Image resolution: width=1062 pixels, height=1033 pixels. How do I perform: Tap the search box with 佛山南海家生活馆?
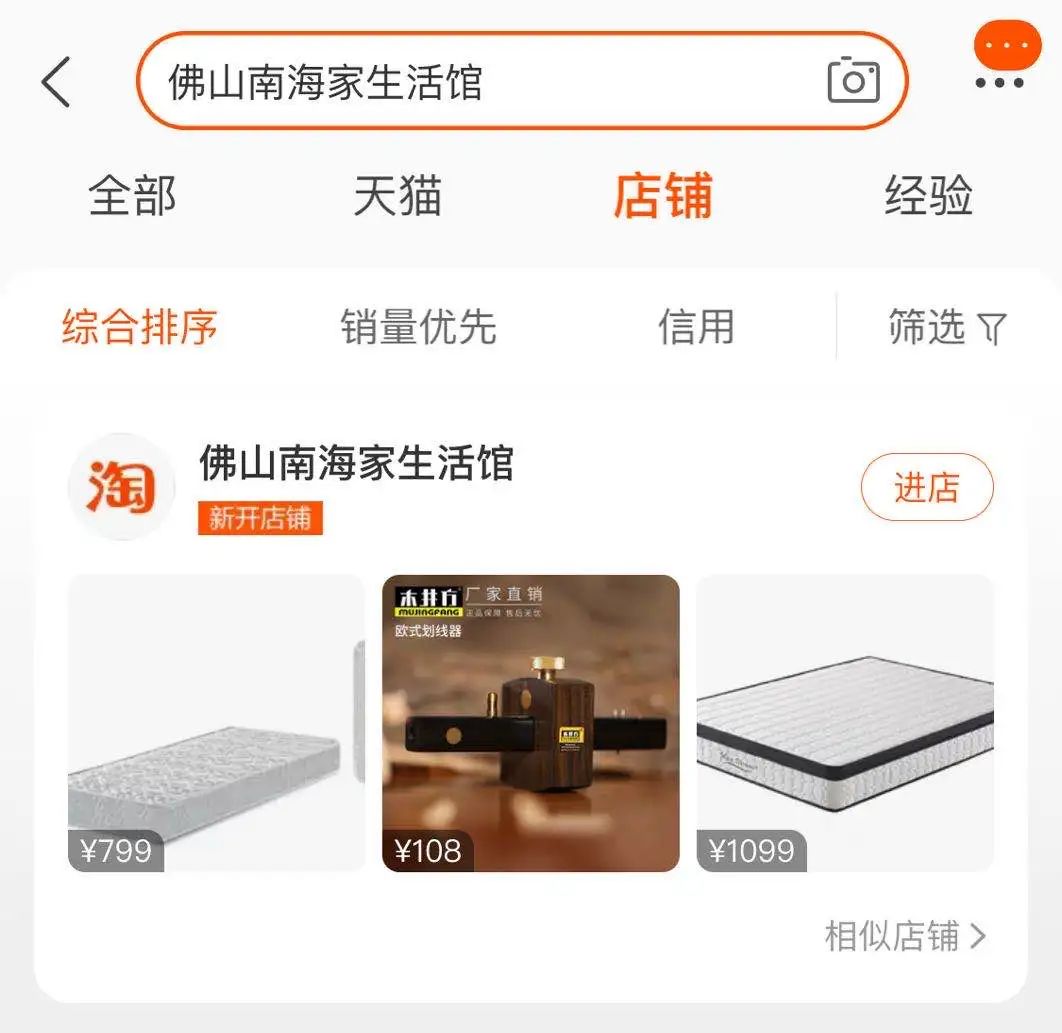(522, 81)
